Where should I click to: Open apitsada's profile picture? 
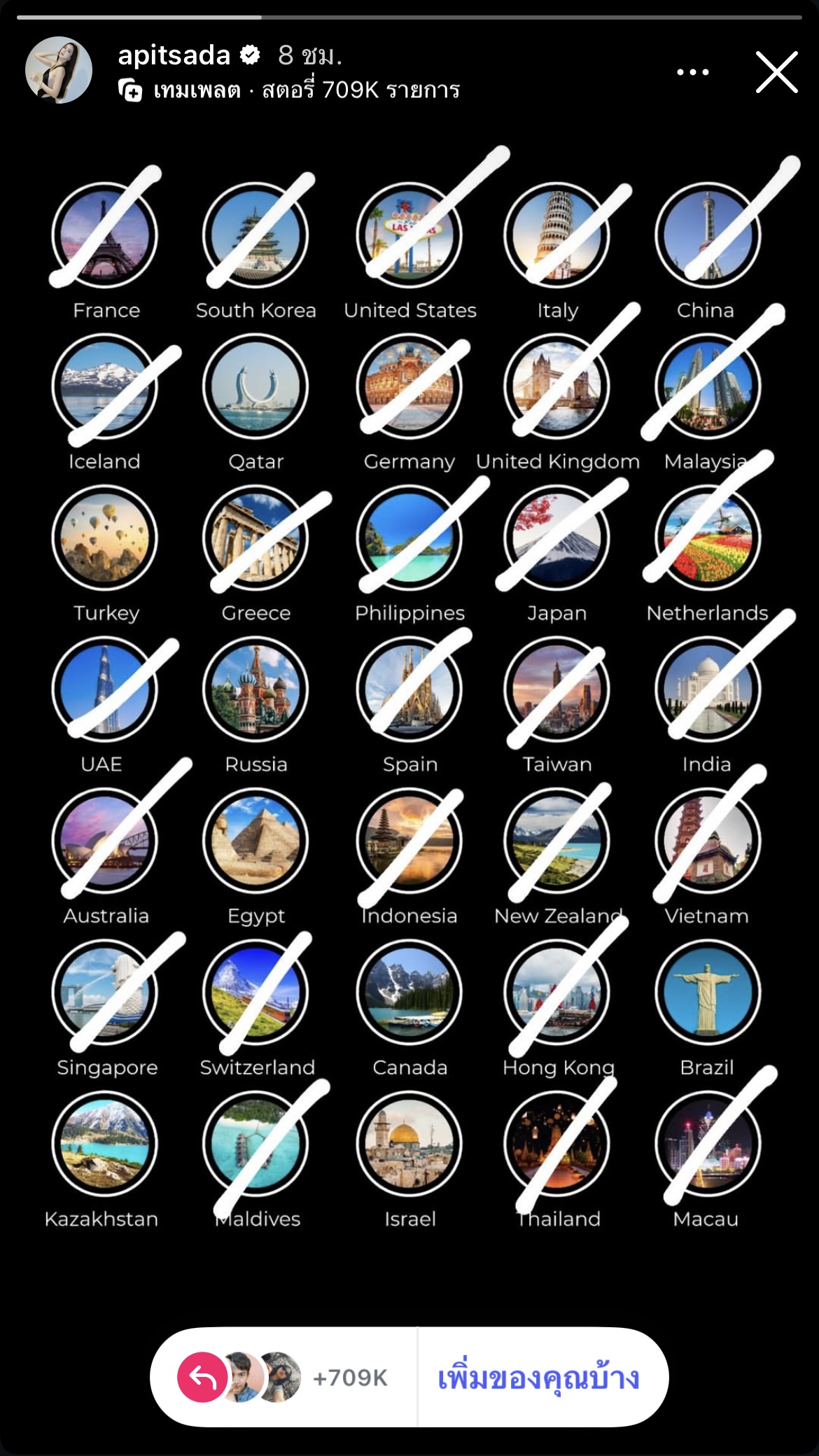point(59,71)
